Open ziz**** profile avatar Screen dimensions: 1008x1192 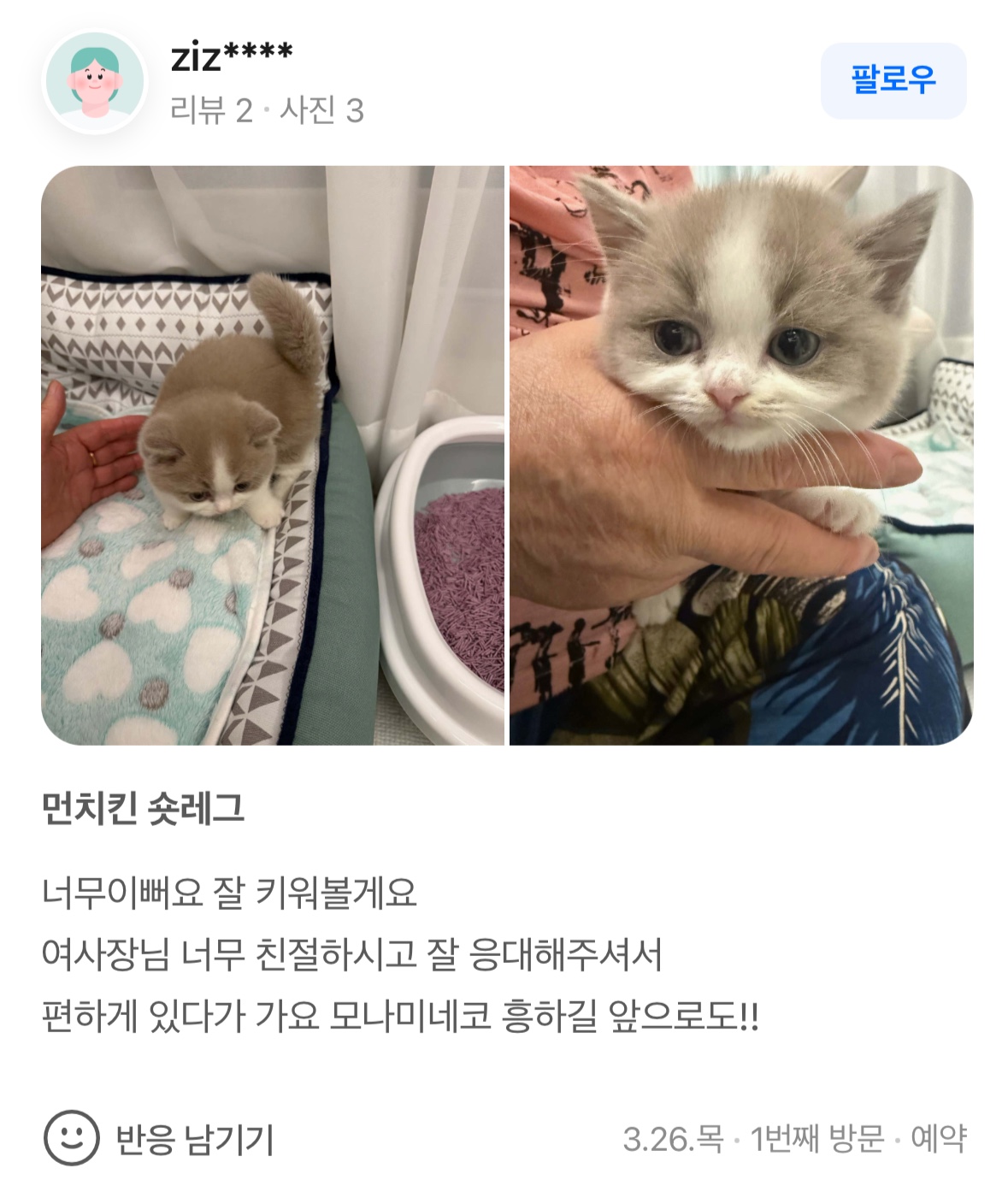95,82
